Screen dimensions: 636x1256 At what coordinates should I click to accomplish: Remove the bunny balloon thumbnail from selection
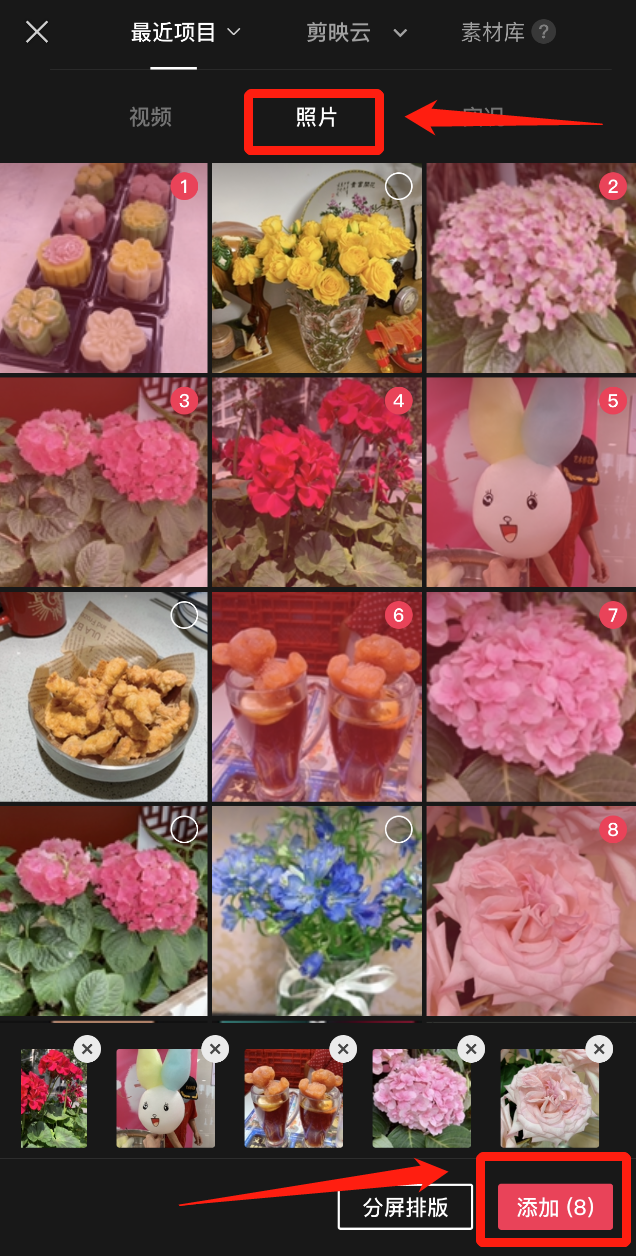pyautogui.click(x=215, y=1048)
